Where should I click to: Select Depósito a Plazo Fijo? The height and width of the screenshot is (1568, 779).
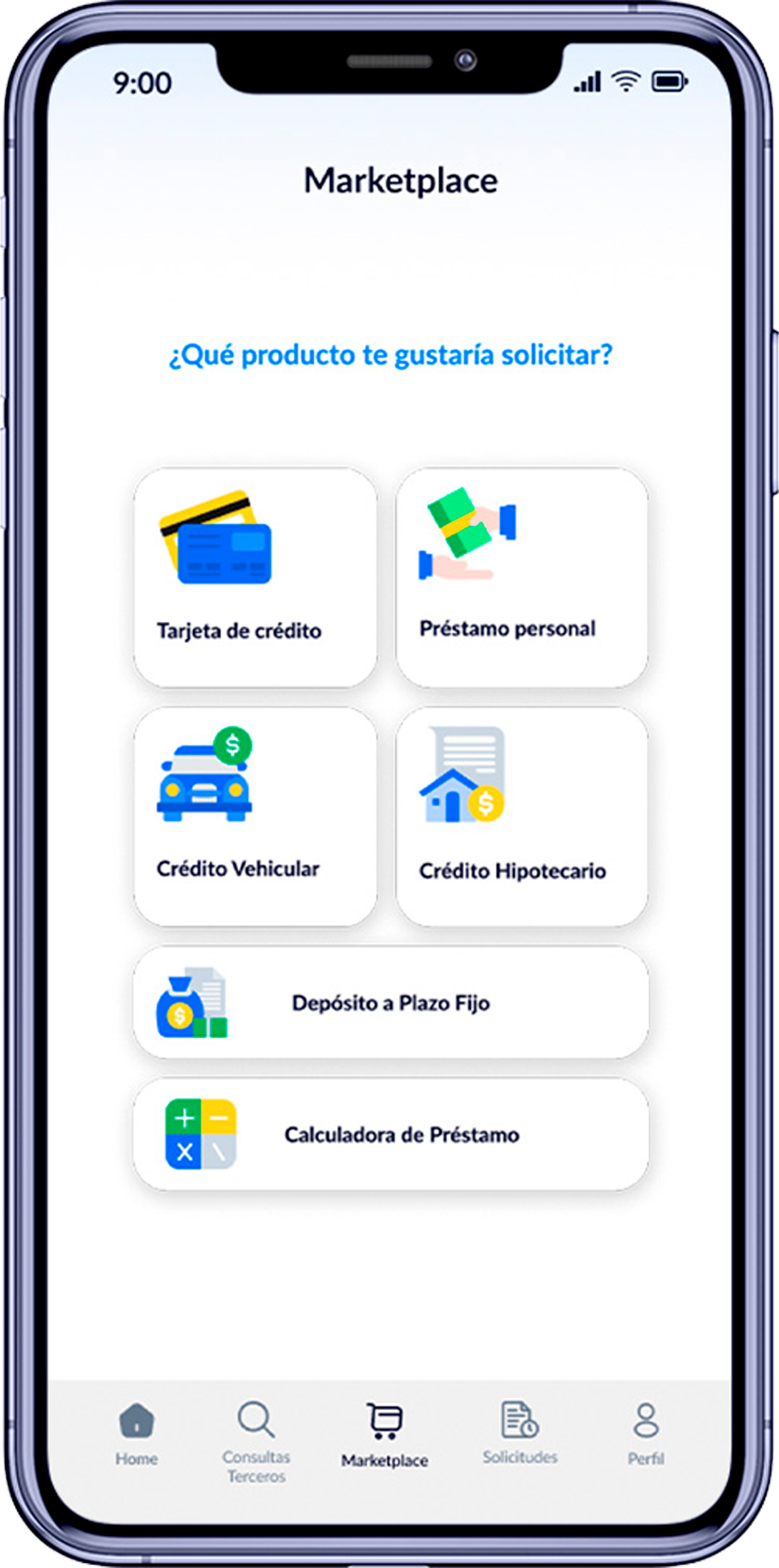point(390,1002)
